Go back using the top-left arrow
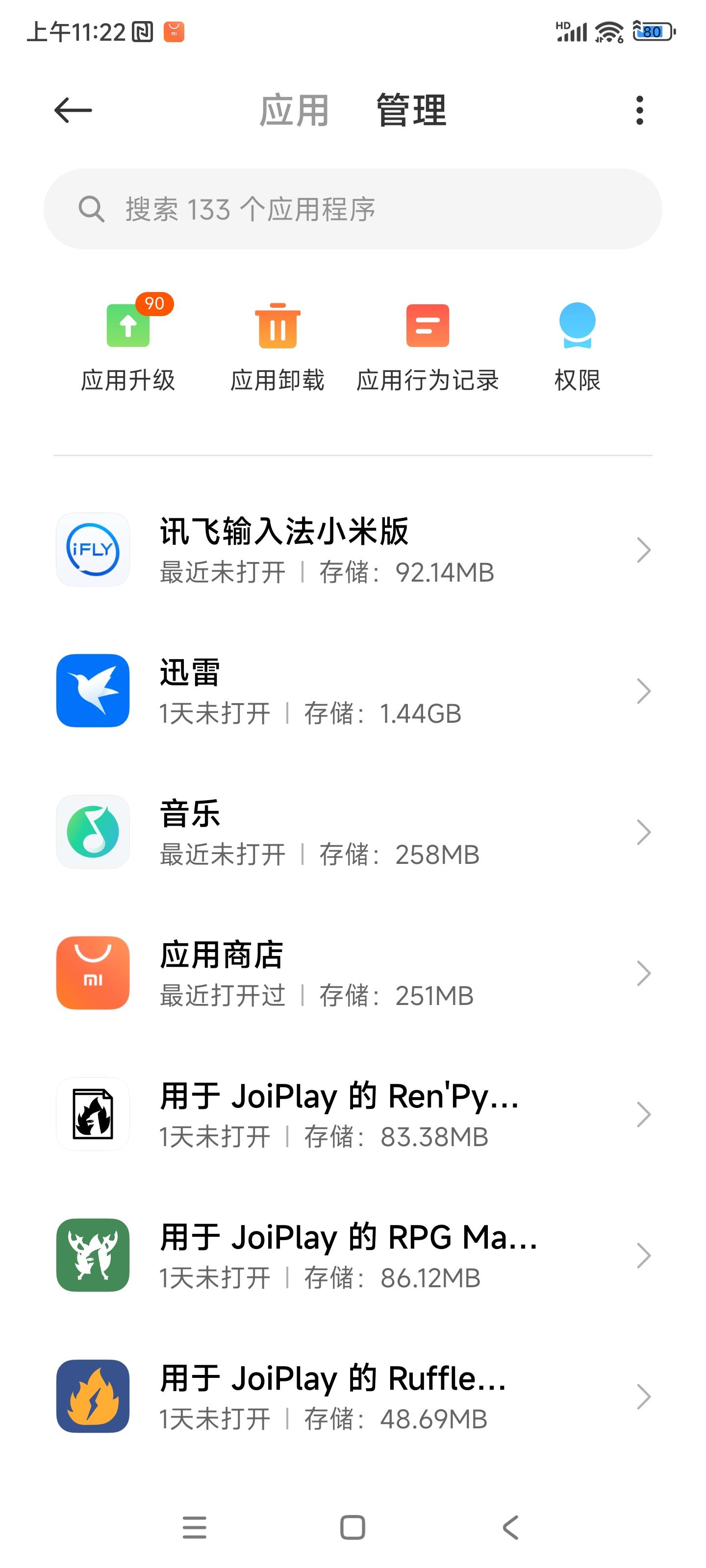This screenshot has width=706, height=1568. 73,110
